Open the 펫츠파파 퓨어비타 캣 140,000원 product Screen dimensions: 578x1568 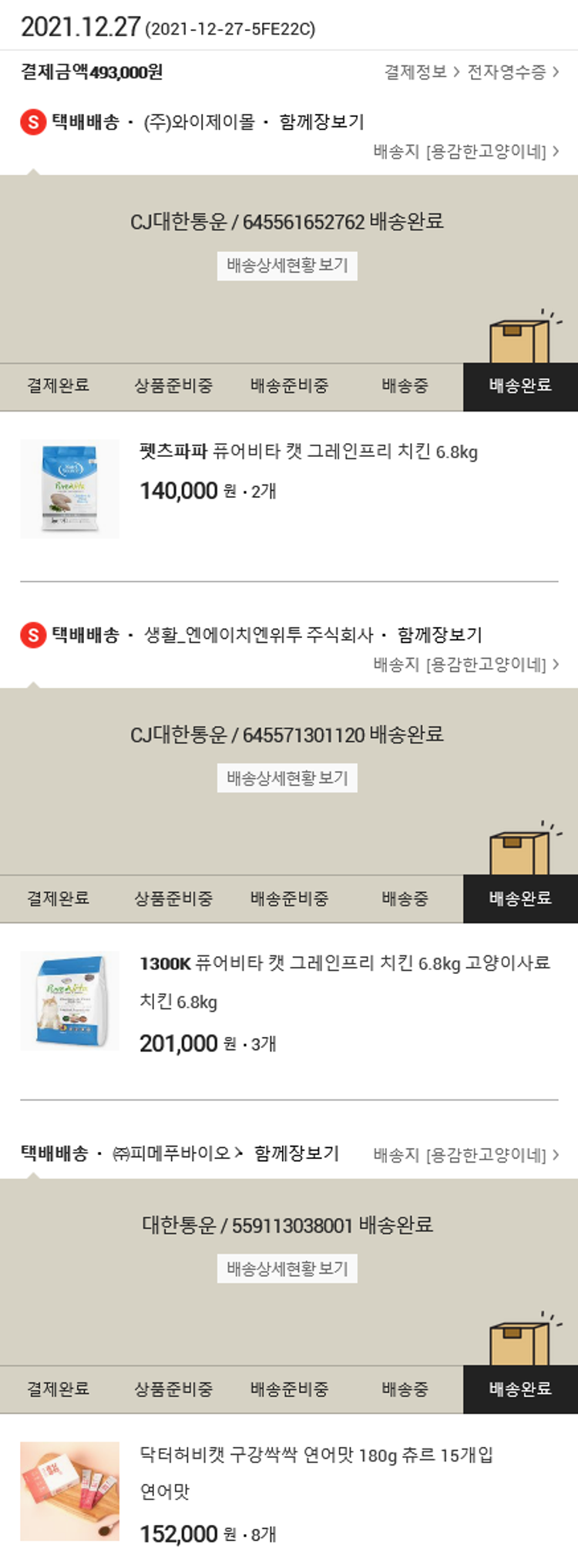(308, 452)
